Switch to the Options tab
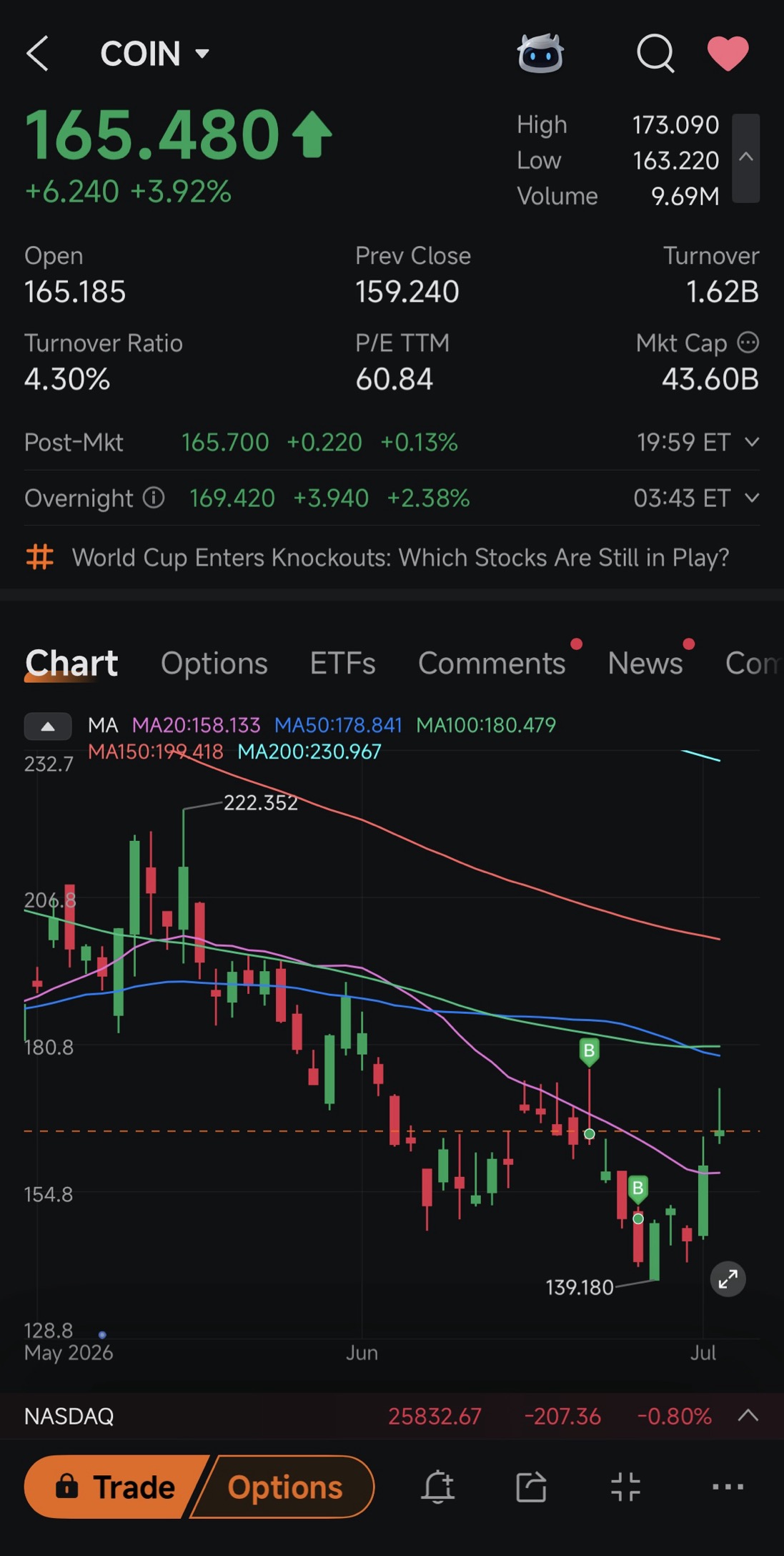The image size is (784, 1556). point(214,663)
